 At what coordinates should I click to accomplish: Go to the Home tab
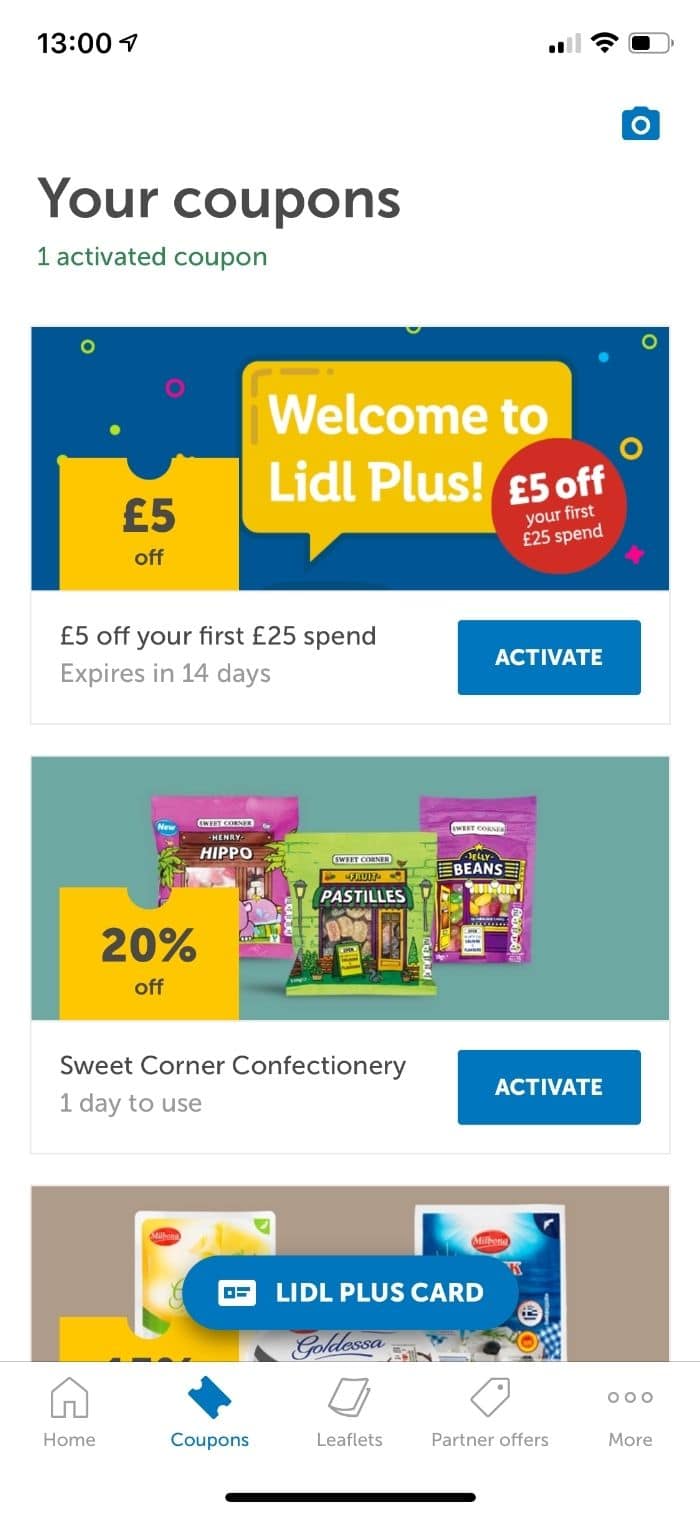(x=69, y=1412)
